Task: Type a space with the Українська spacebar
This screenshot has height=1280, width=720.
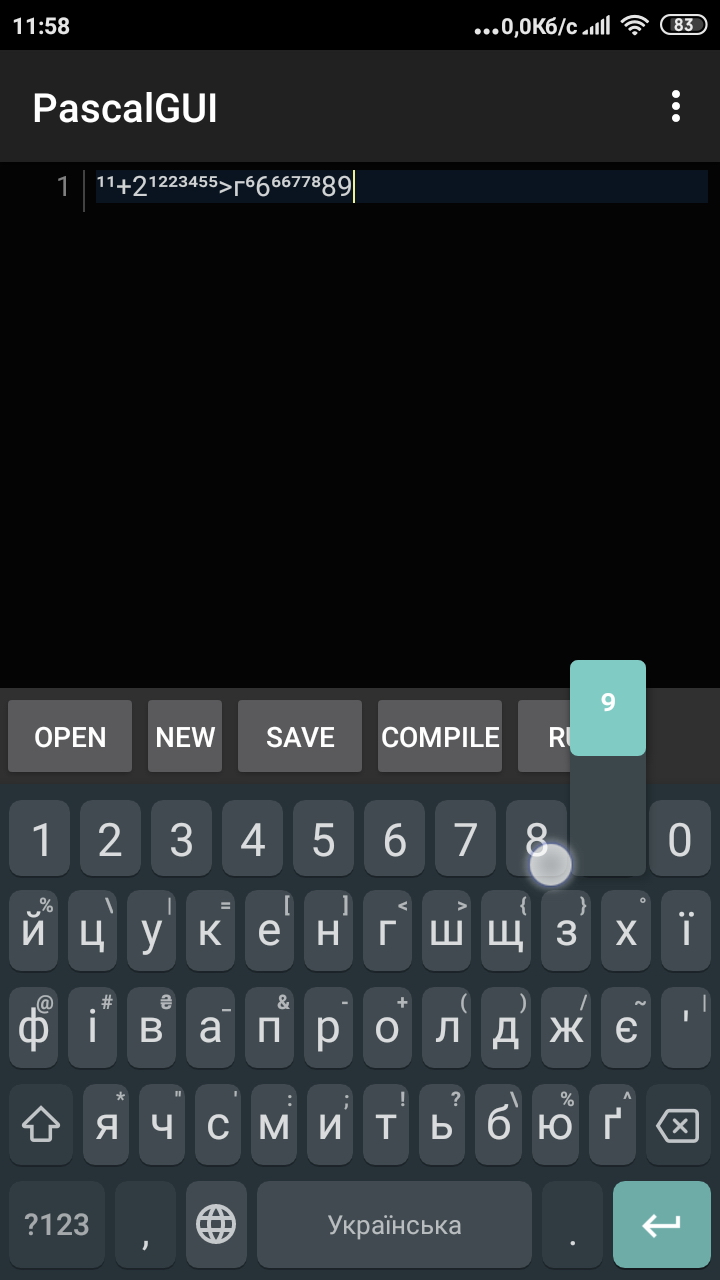Action: click(394, 1224)
